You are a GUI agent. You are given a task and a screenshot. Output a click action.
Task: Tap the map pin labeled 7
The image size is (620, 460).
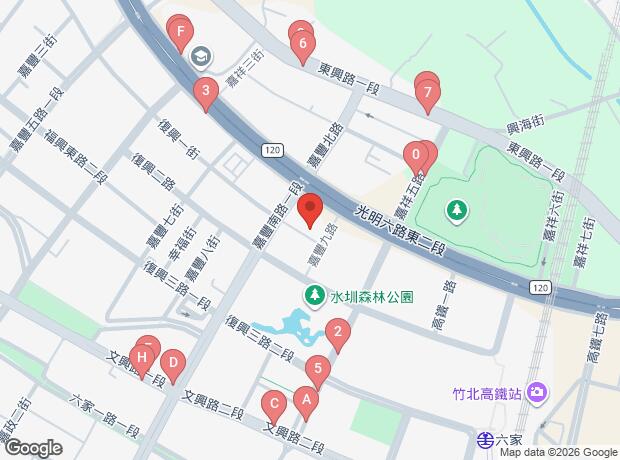(428, 96)
